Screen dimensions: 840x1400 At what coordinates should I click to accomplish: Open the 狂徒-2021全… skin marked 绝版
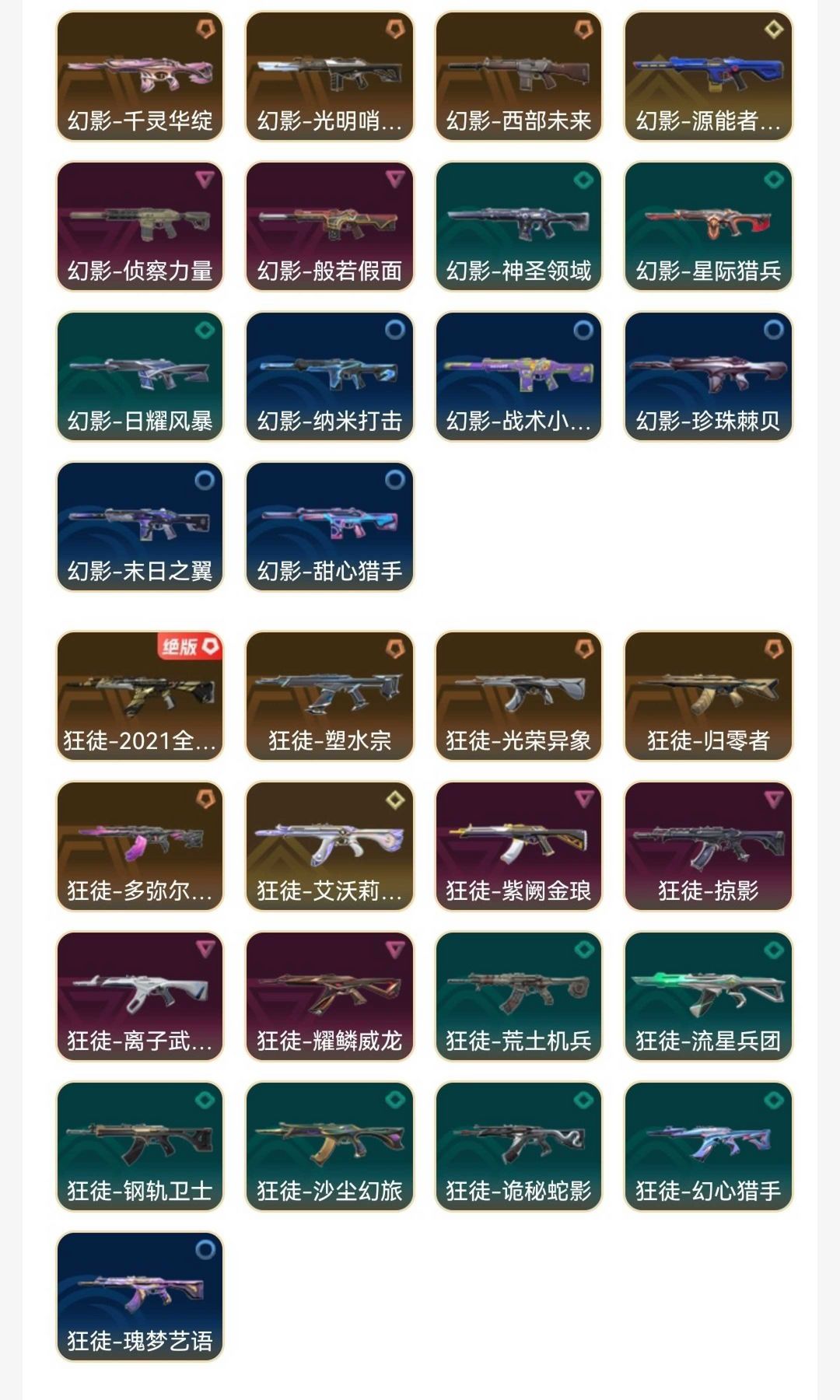coord(140,696)
